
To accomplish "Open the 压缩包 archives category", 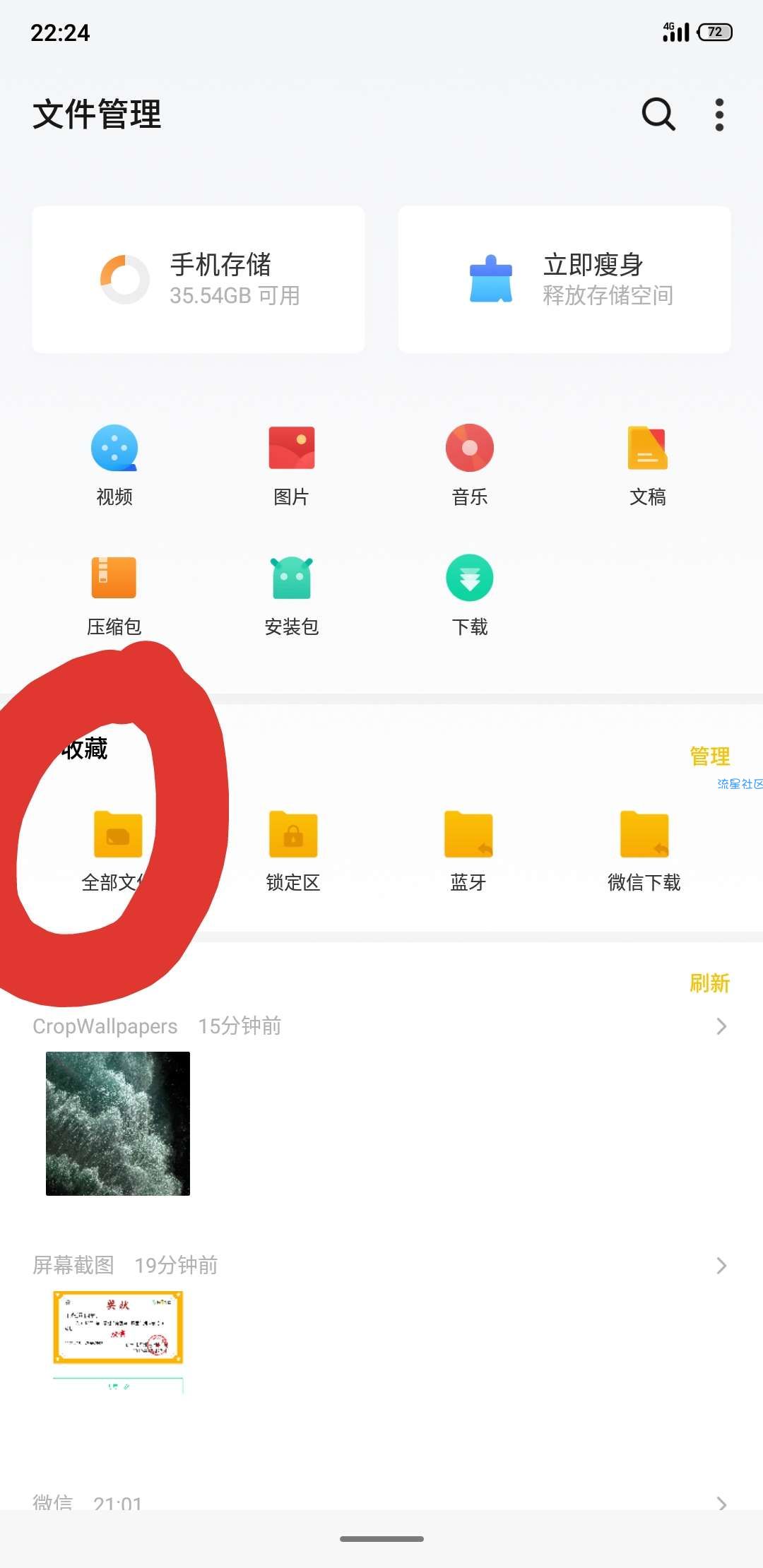I will pyautogui.click(x=114, y=593).
